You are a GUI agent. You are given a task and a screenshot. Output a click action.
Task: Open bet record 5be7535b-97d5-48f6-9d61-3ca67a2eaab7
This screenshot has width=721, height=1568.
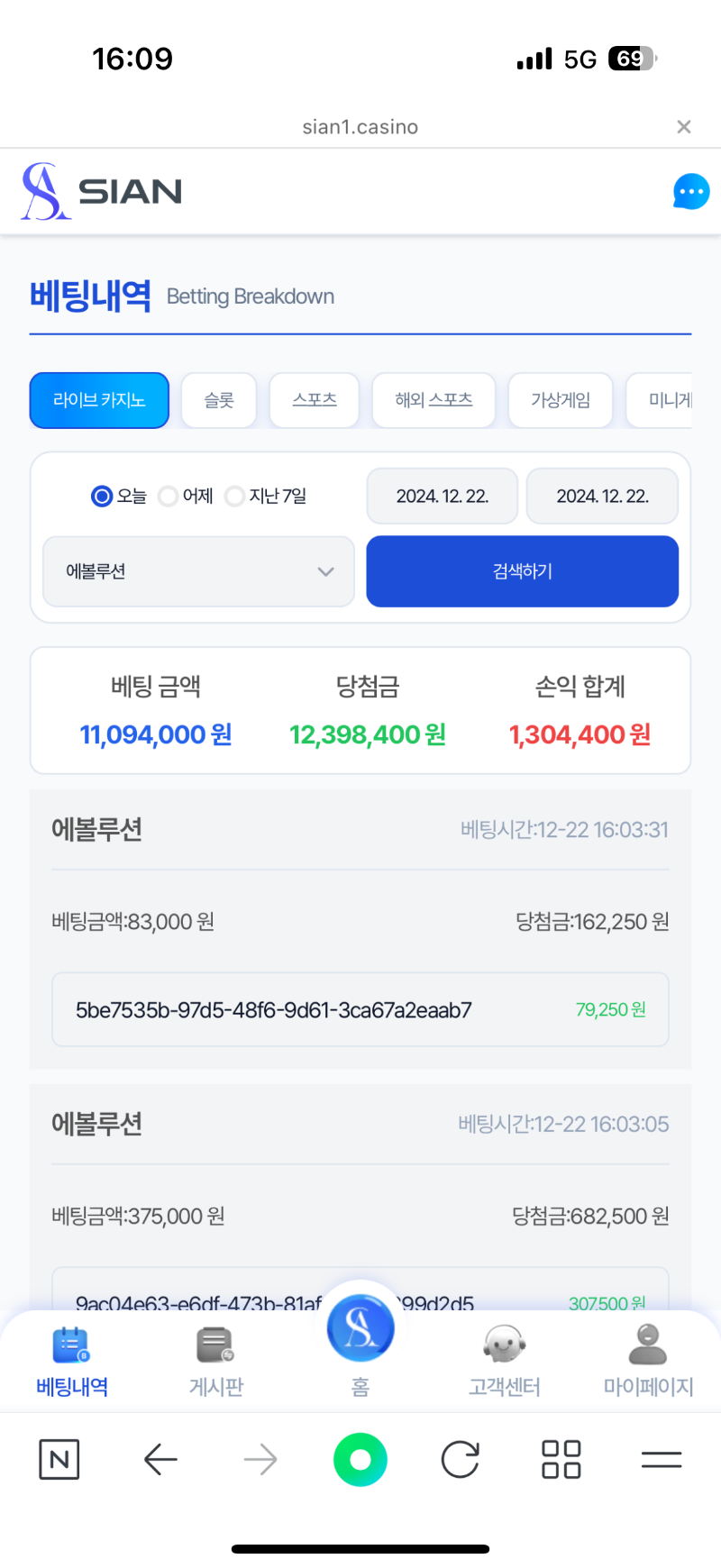(x=360, y=1009)
